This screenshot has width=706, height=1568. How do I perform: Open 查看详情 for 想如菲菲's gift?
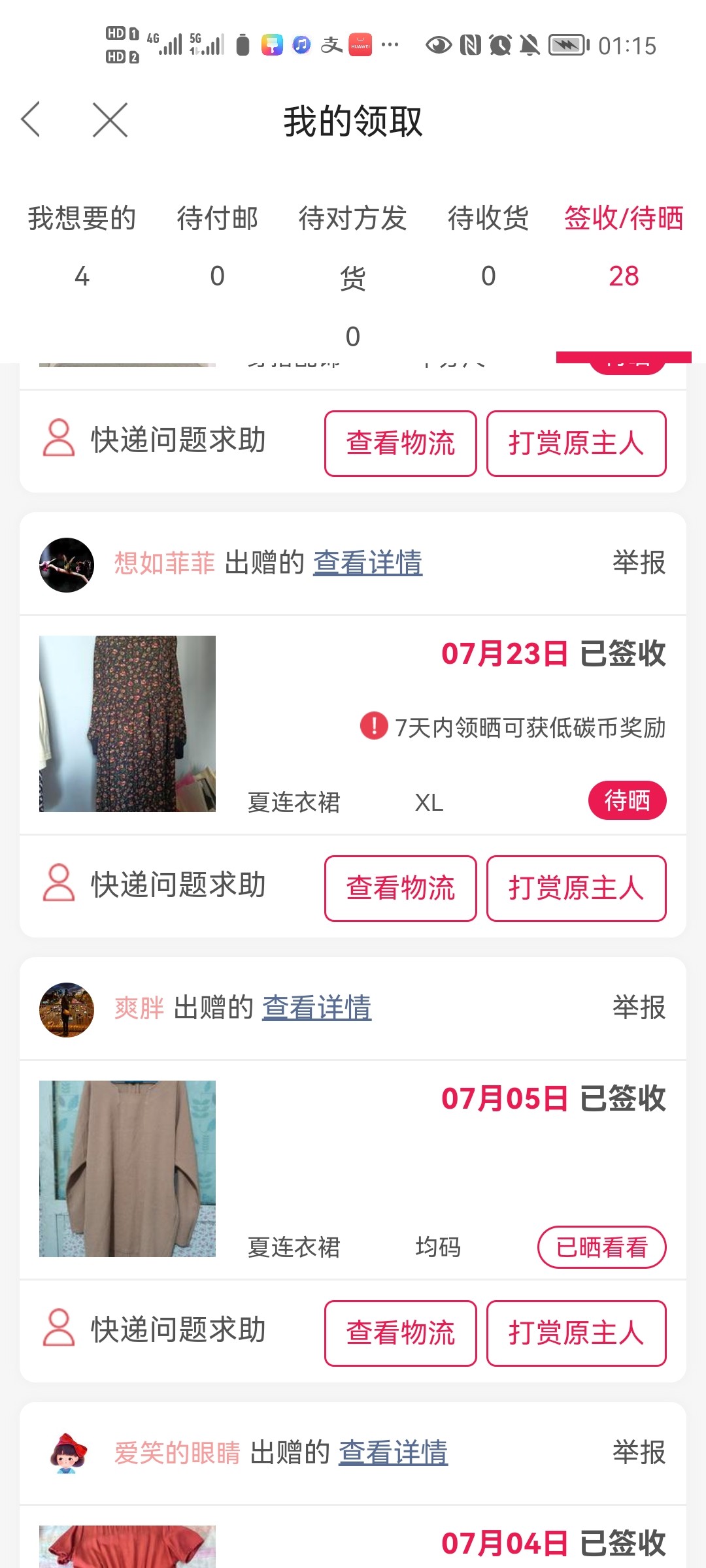point(367,563)
